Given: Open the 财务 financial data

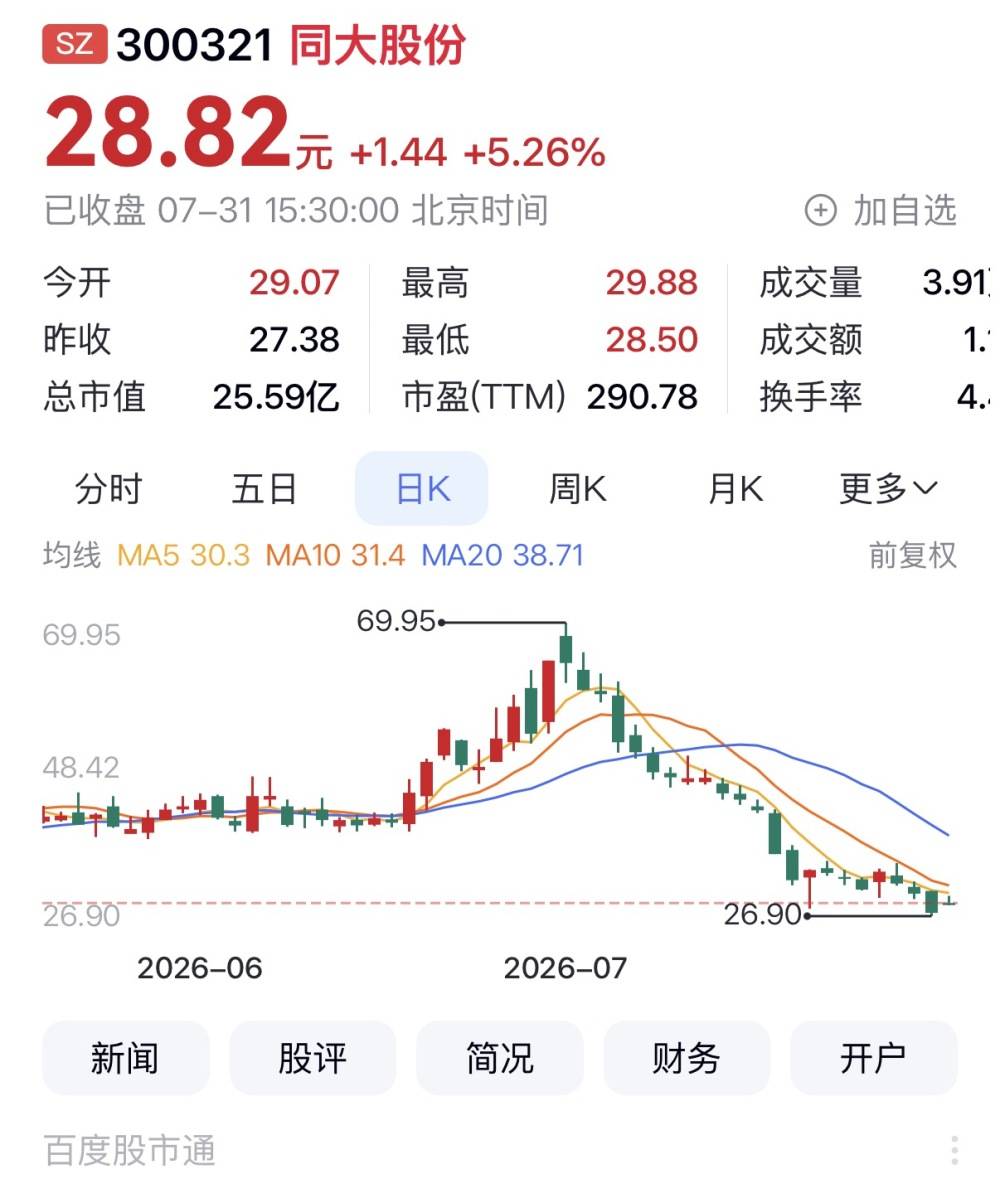Looking at the screenshot, I should (686, 1058).
